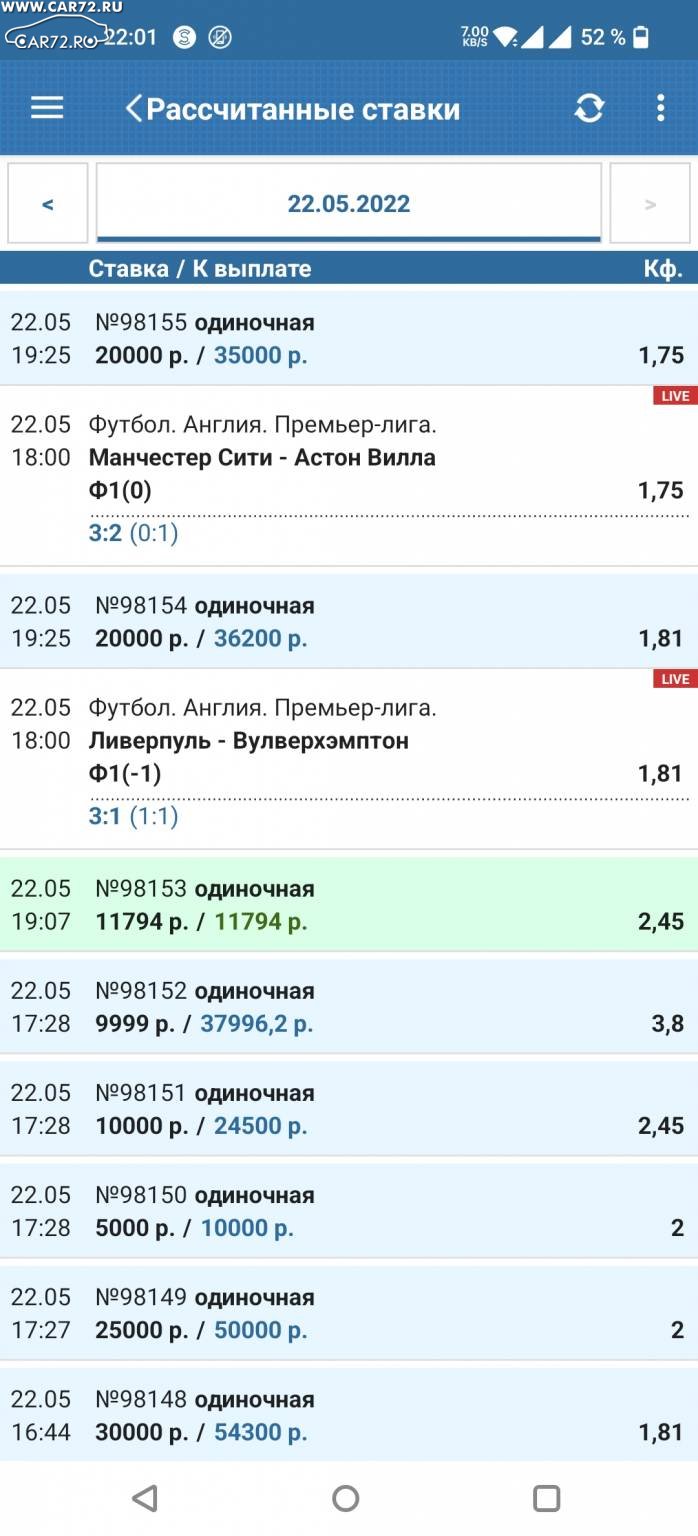Expand bet №98153 for 11794 р.

349,904
